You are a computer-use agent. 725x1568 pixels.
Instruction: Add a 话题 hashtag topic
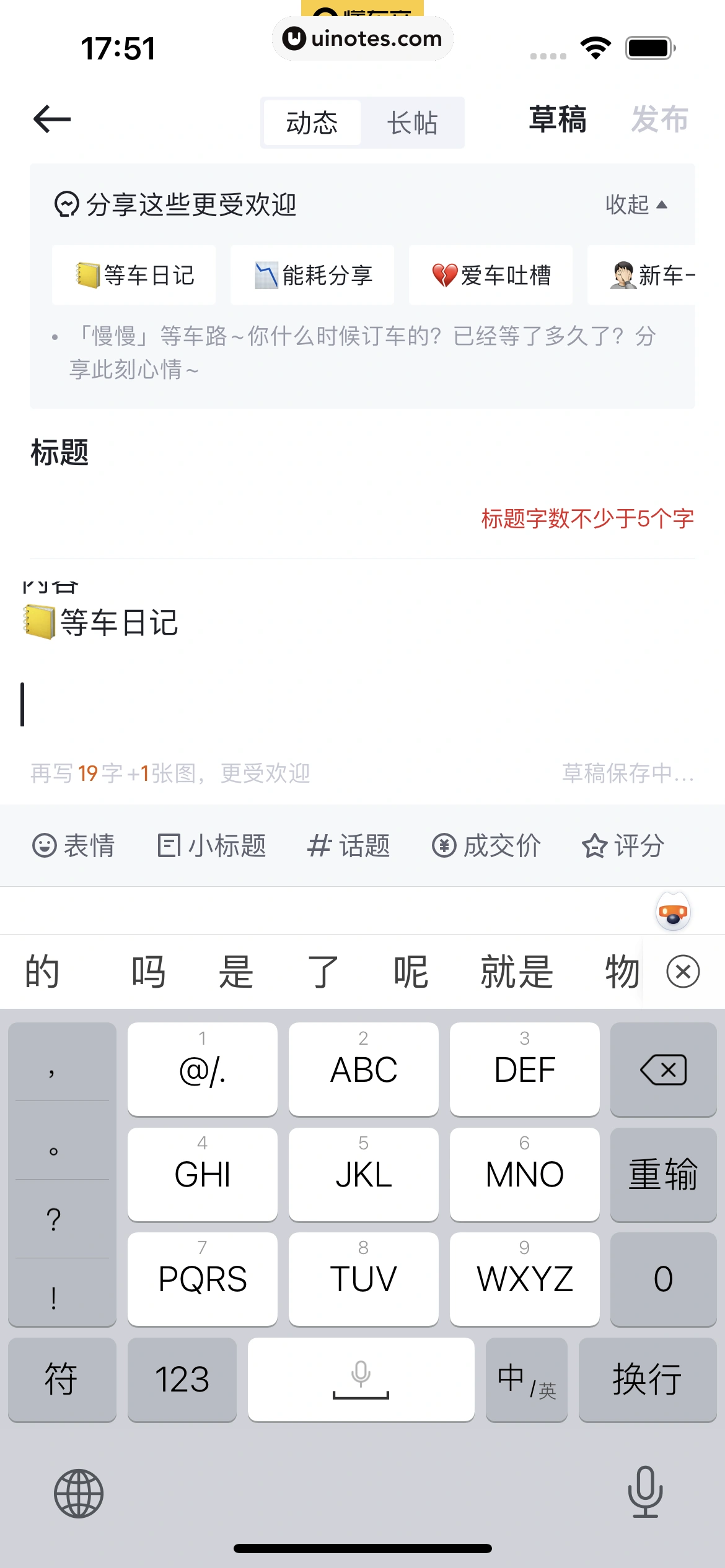coord(349,845)
